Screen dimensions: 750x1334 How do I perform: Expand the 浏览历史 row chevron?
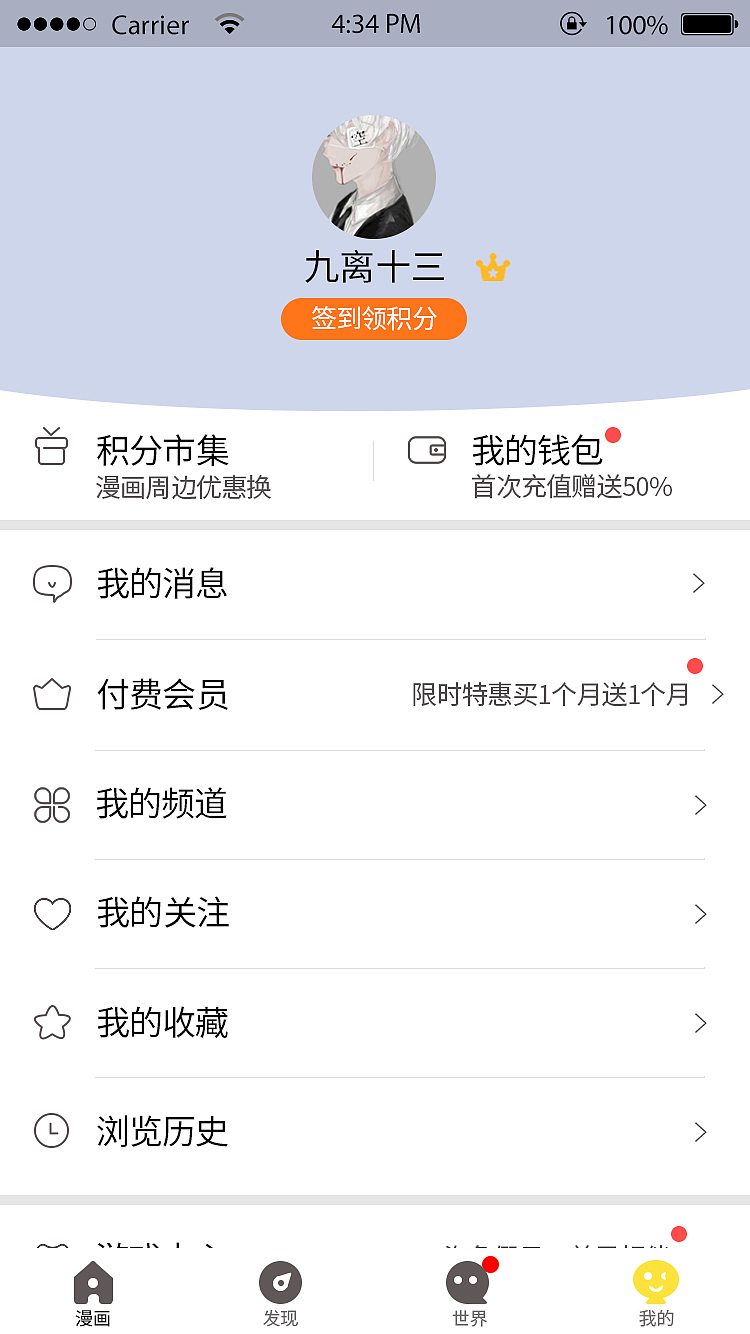click(x=700, y=1131)
